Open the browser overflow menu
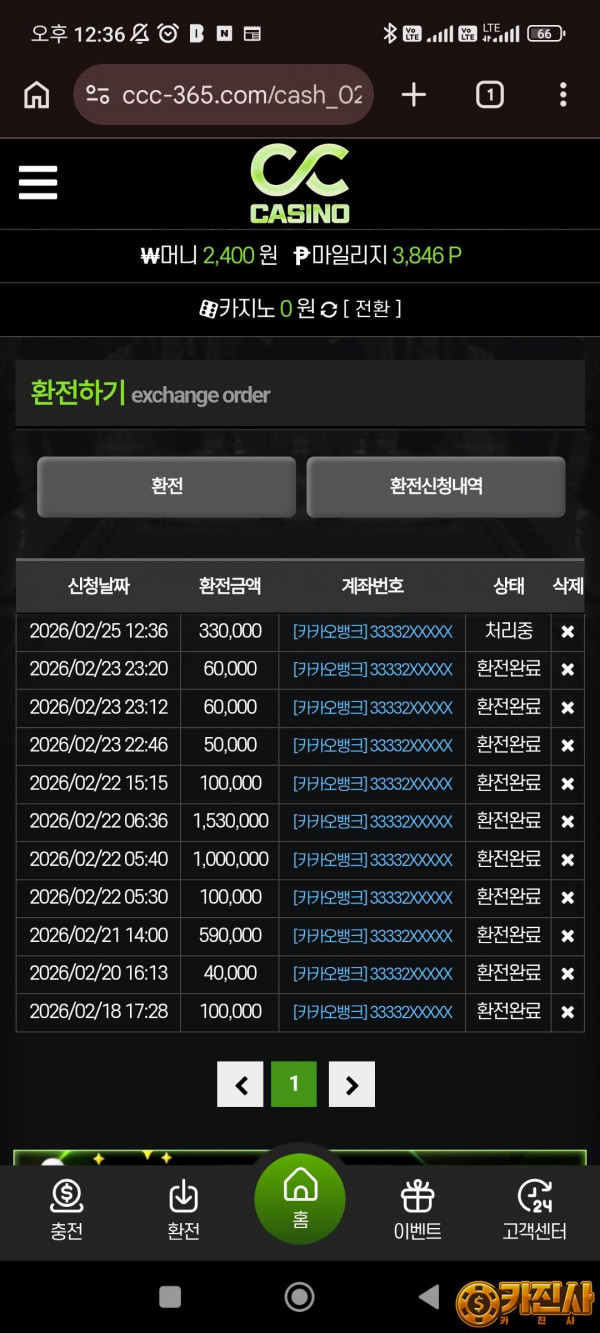600x1333 pixels. (563, 95)
